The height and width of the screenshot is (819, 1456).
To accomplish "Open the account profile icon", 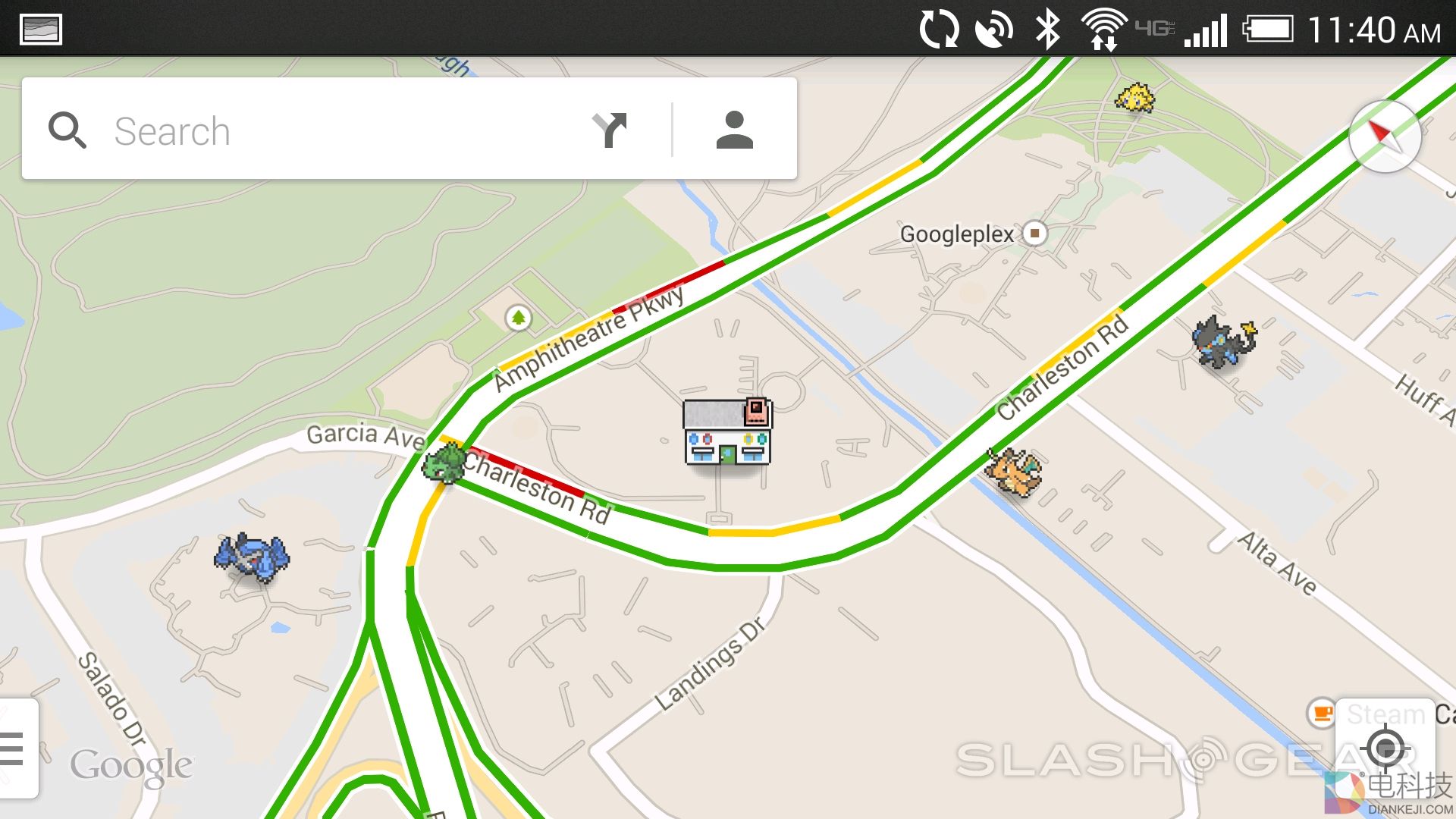I will click(734, 130).
